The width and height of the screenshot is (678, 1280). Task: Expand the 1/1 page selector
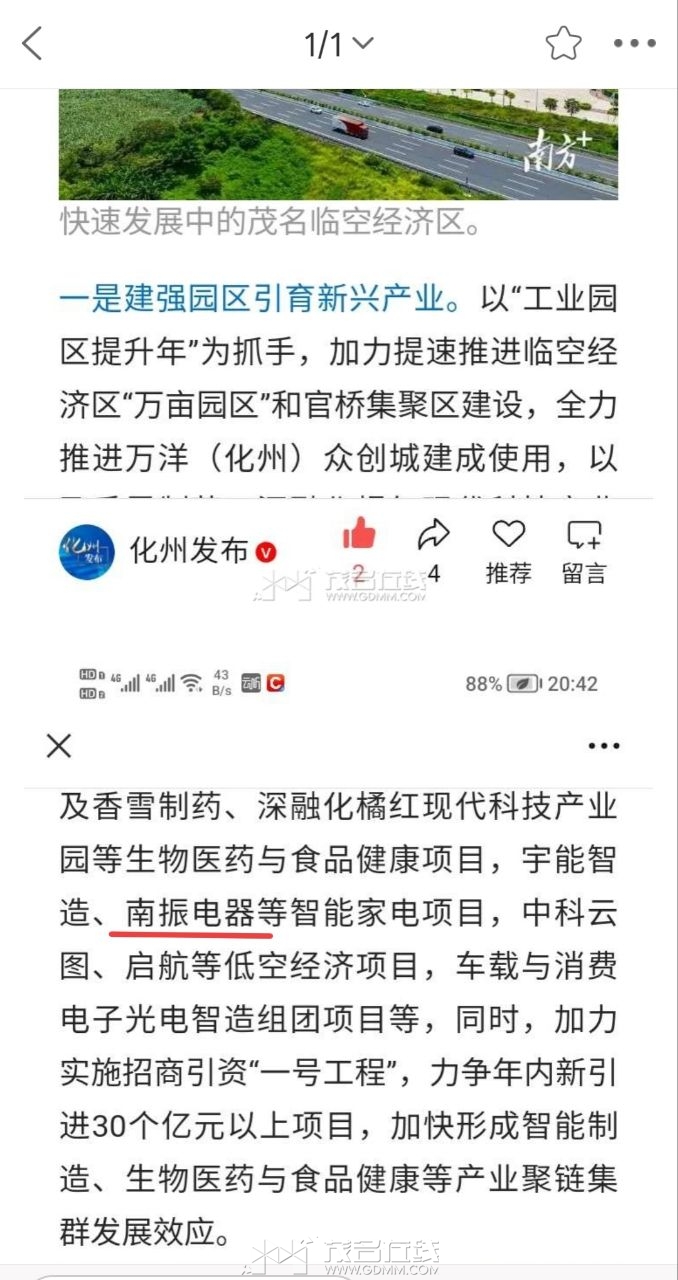[339, 43]
